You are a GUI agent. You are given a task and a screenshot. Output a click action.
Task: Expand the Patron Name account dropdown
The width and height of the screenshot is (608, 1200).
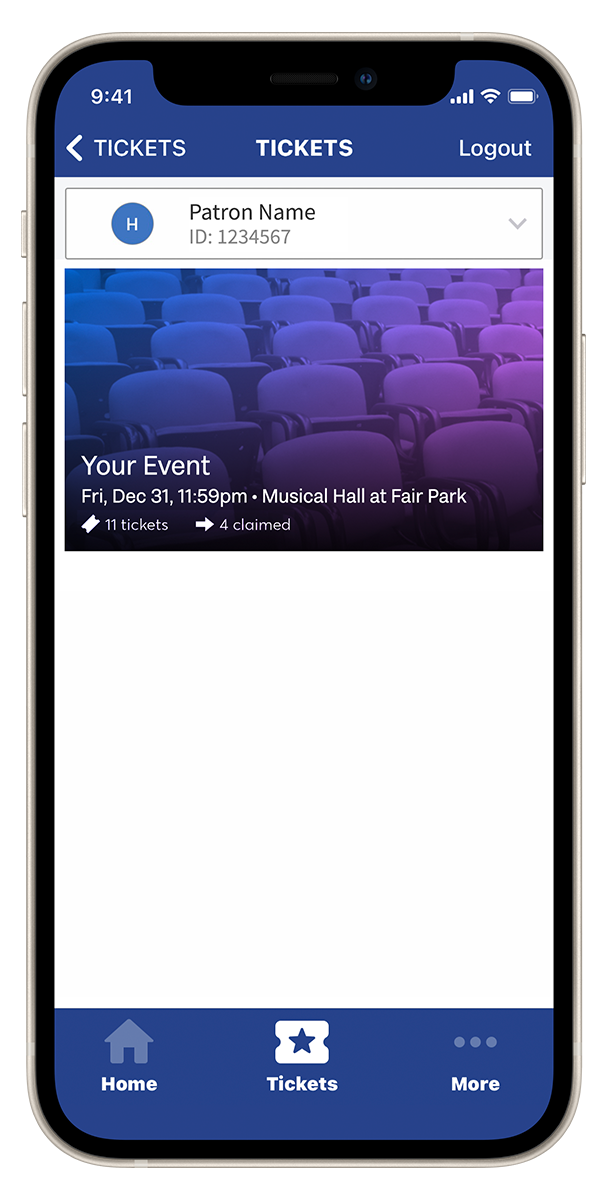(x=516, y=224)
